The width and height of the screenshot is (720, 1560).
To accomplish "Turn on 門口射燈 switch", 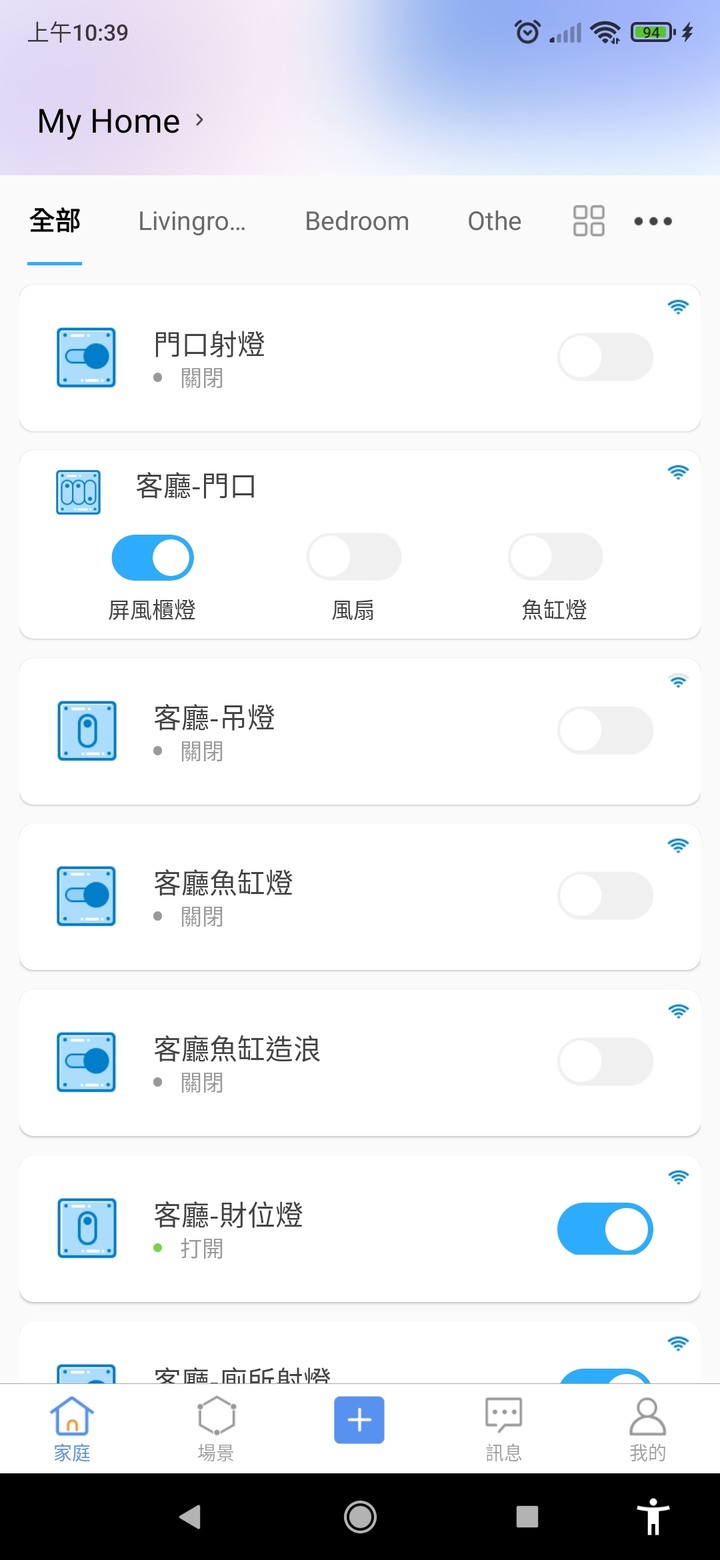I will pyautogui.click(x=605, y=357).
